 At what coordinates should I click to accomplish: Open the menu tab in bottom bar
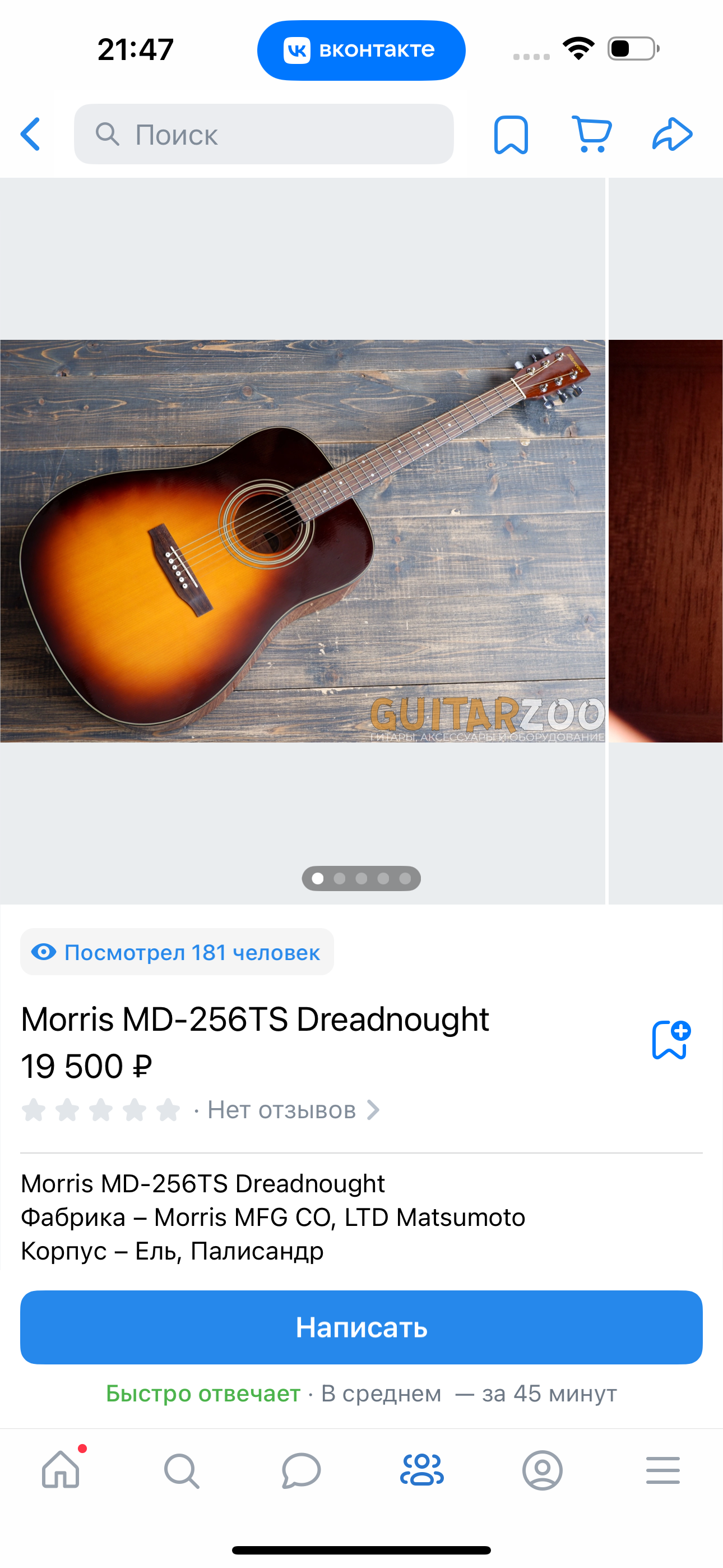pyautogui.click(x=662, y=1470)
